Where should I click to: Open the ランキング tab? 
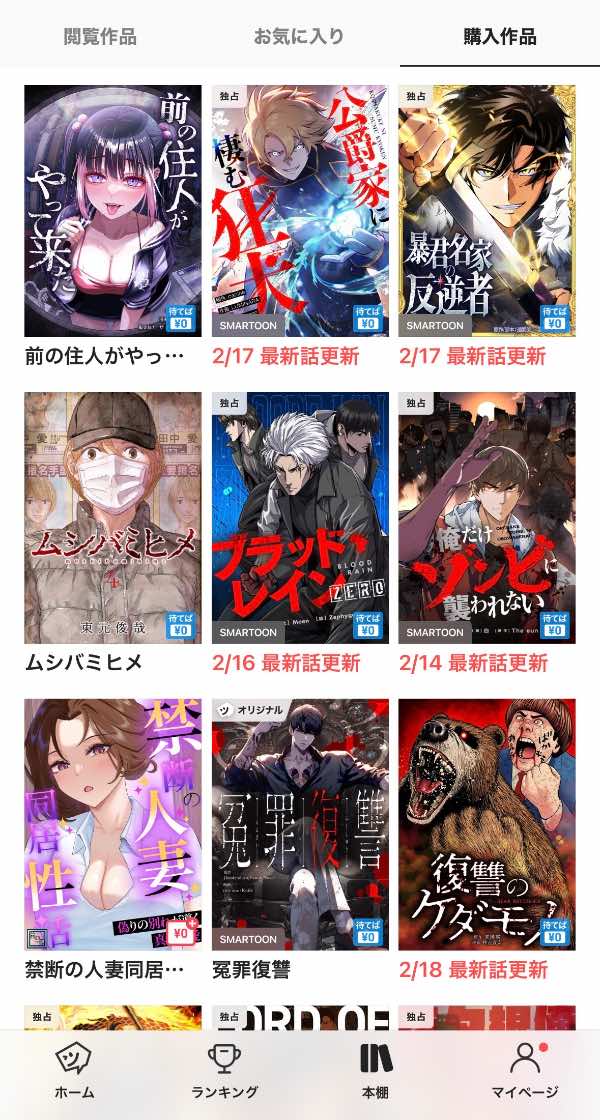(225, 1069)
